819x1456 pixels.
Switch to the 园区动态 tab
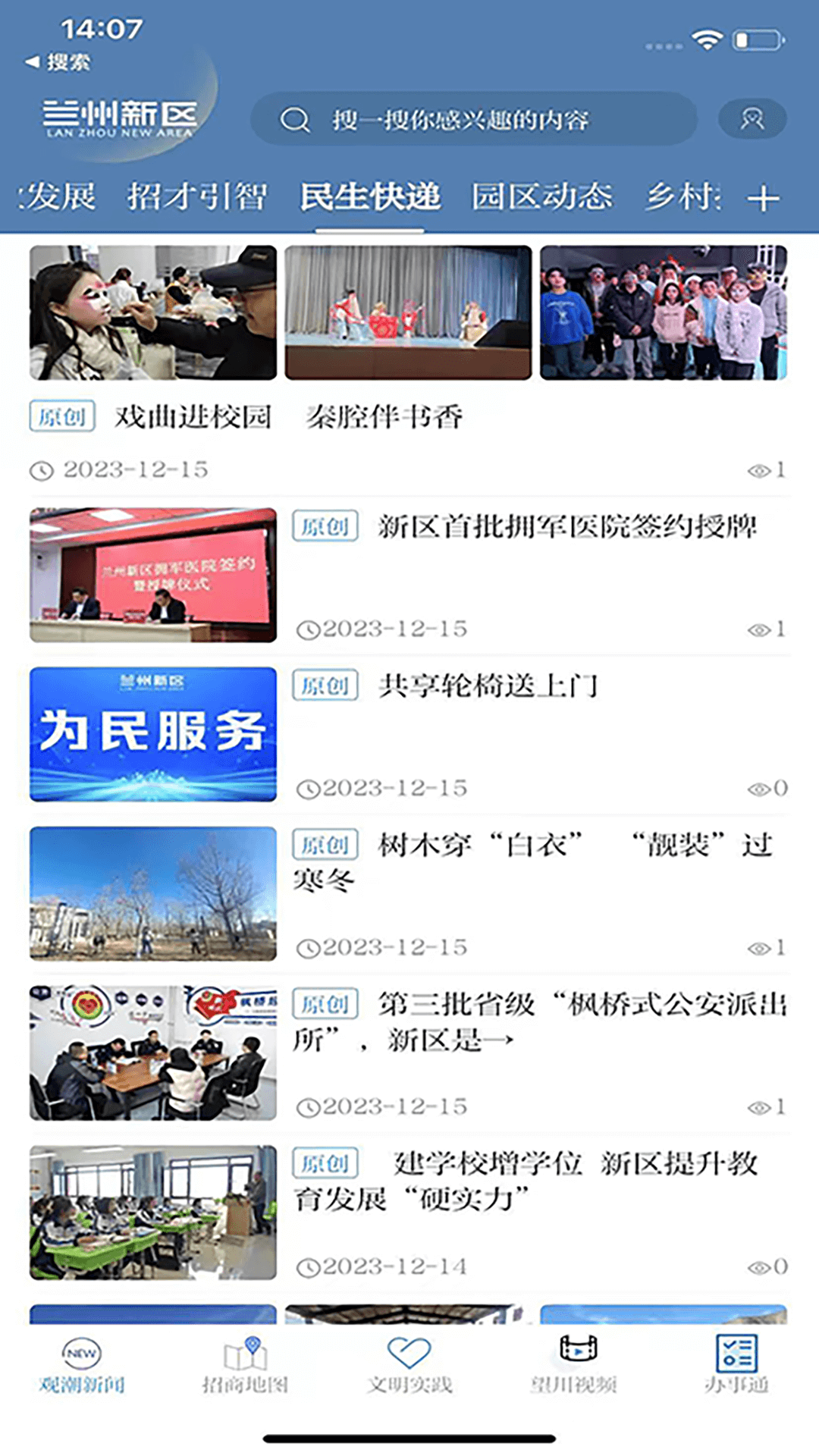[541, 196]
